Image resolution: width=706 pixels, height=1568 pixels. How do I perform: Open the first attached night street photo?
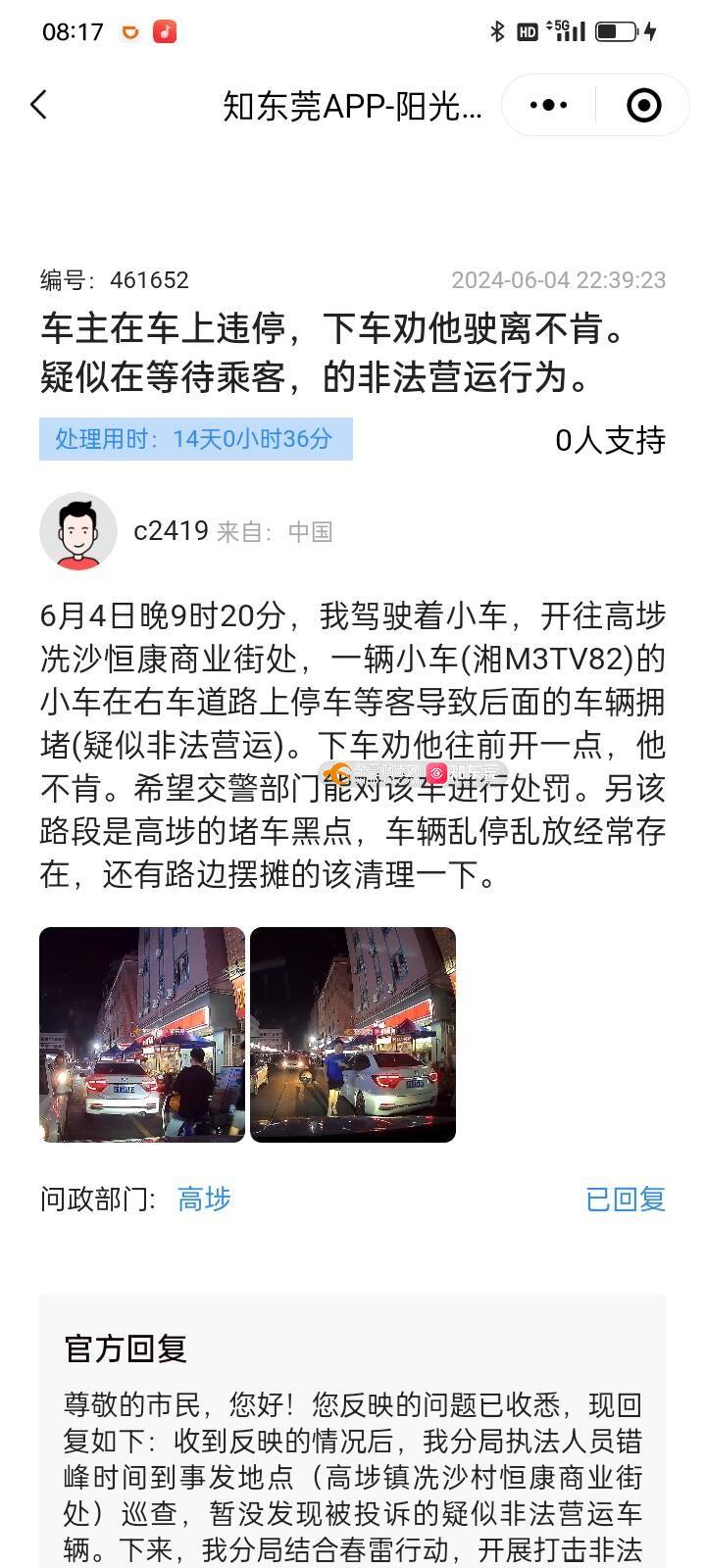pyautogui.click(x=142, y=1034)
